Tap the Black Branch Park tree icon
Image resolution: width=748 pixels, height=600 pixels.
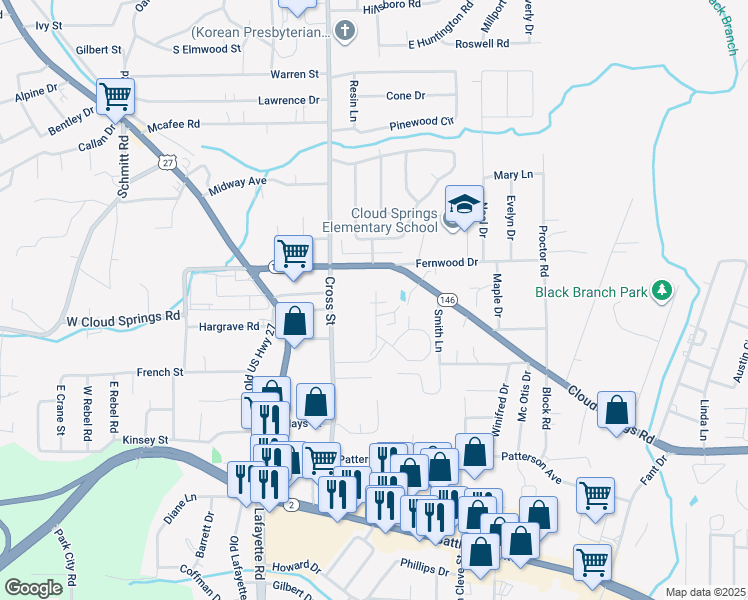click(x=660, y=291)
